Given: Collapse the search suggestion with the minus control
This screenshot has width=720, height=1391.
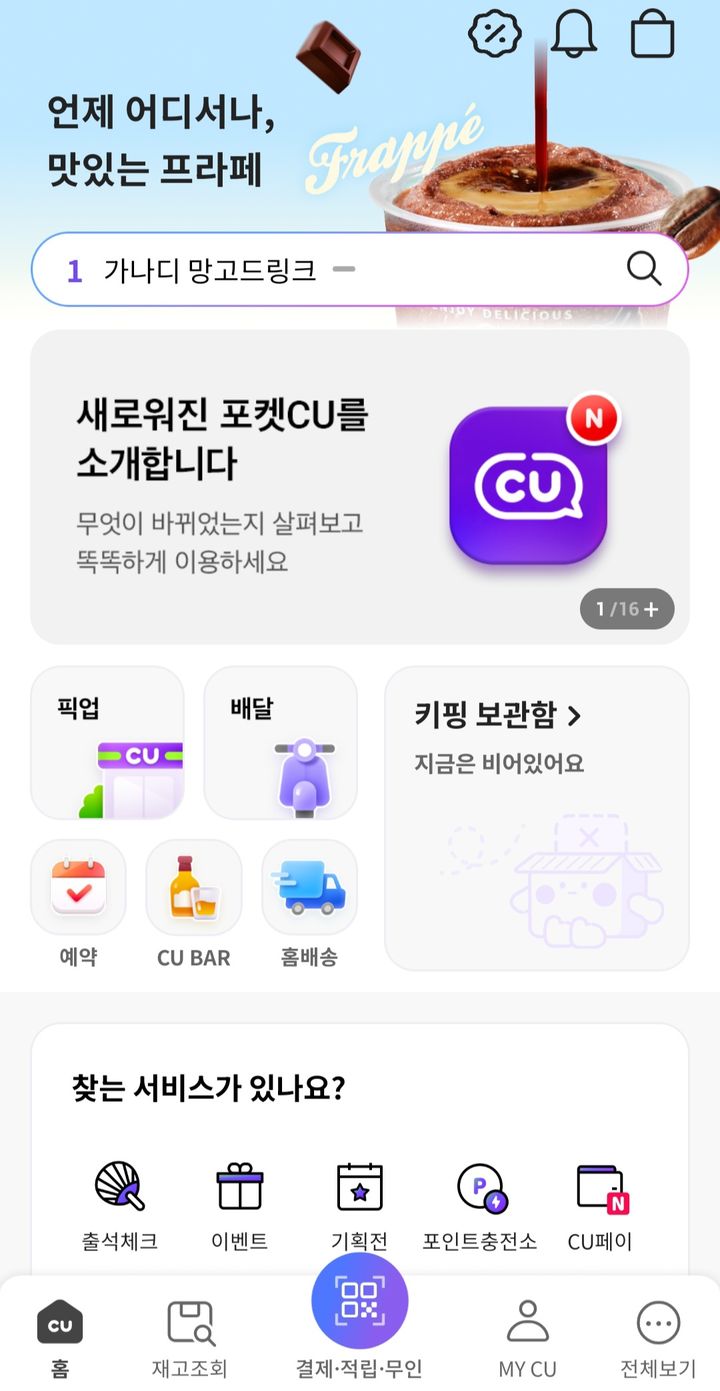Looking at the screenshot, I should tap(345, 268).
